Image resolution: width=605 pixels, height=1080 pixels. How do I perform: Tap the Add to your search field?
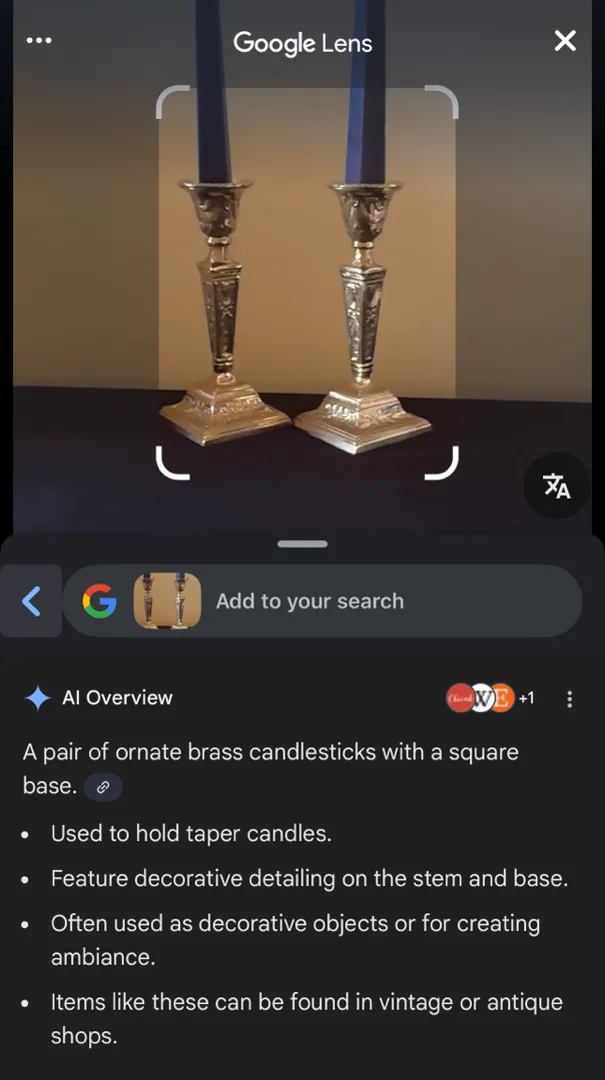point(380,601)
